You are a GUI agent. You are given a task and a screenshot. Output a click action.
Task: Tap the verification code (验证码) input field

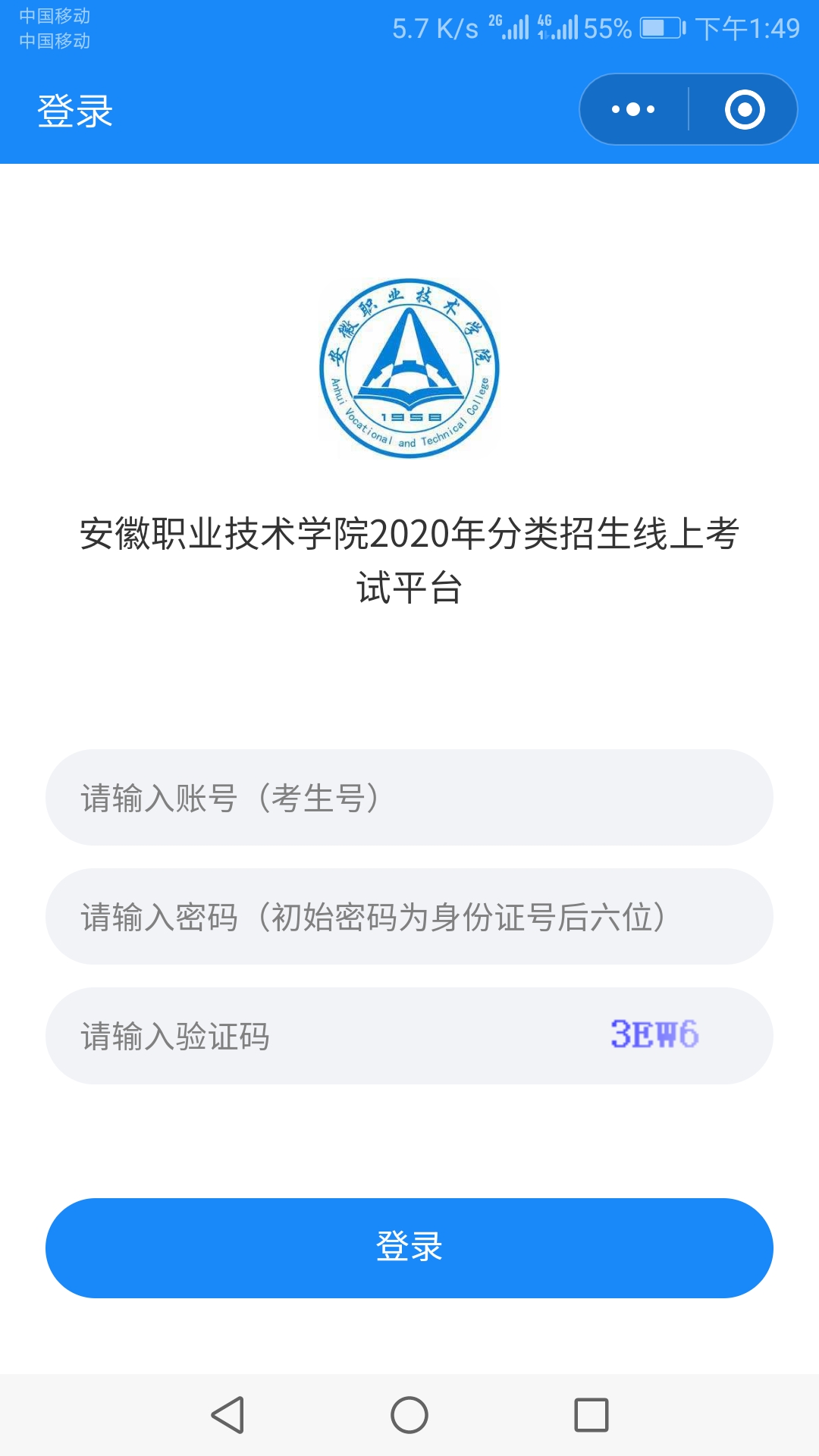point(318,1036)
